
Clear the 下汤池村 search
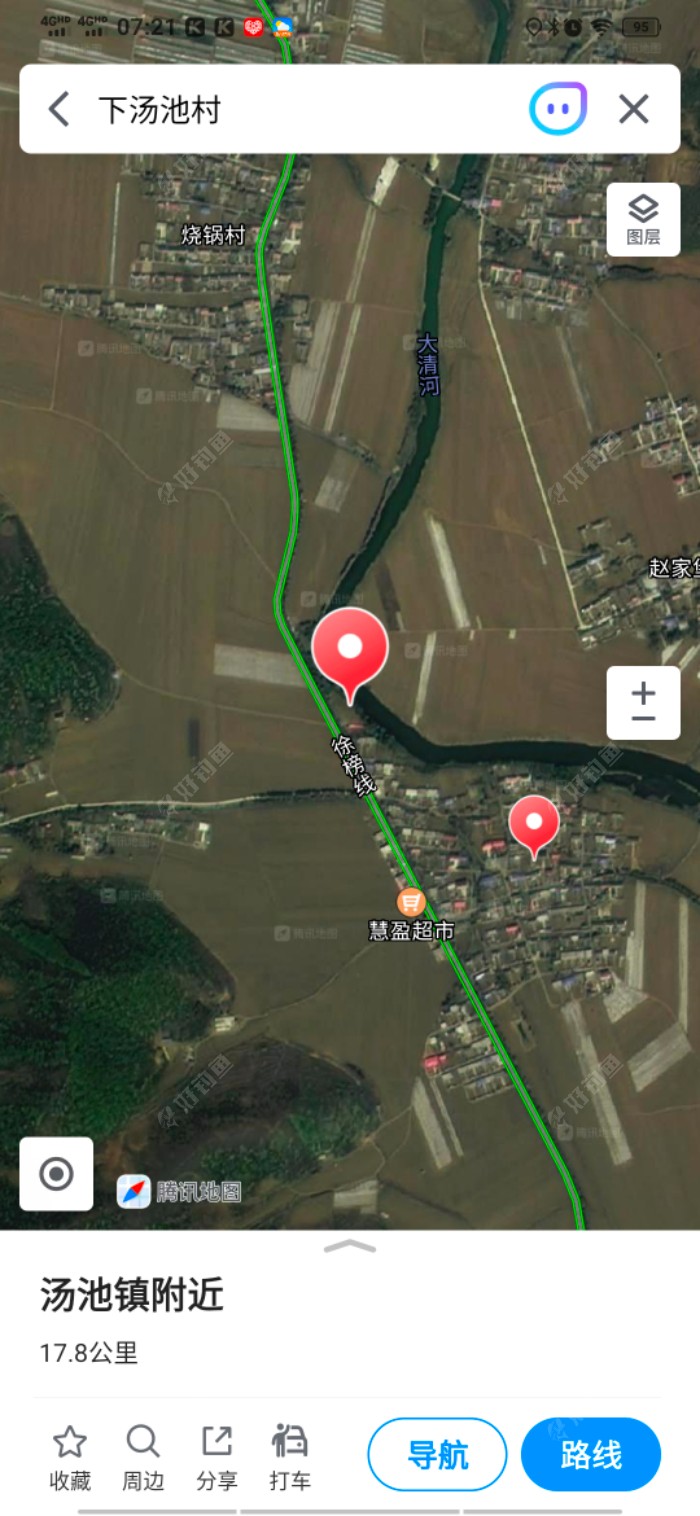[x=633, y=109]
